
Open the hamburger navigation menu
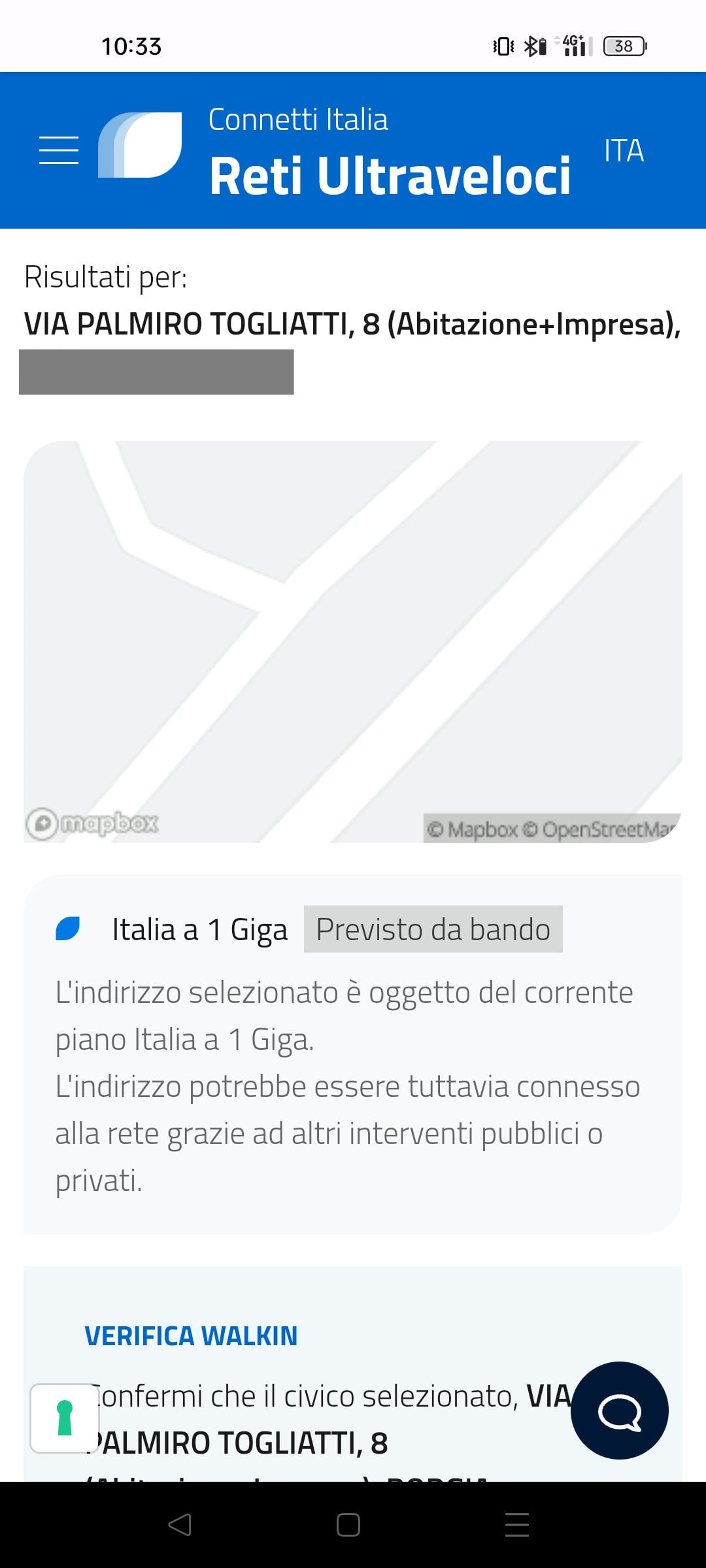pyautogui.click(x=59, y=150)
